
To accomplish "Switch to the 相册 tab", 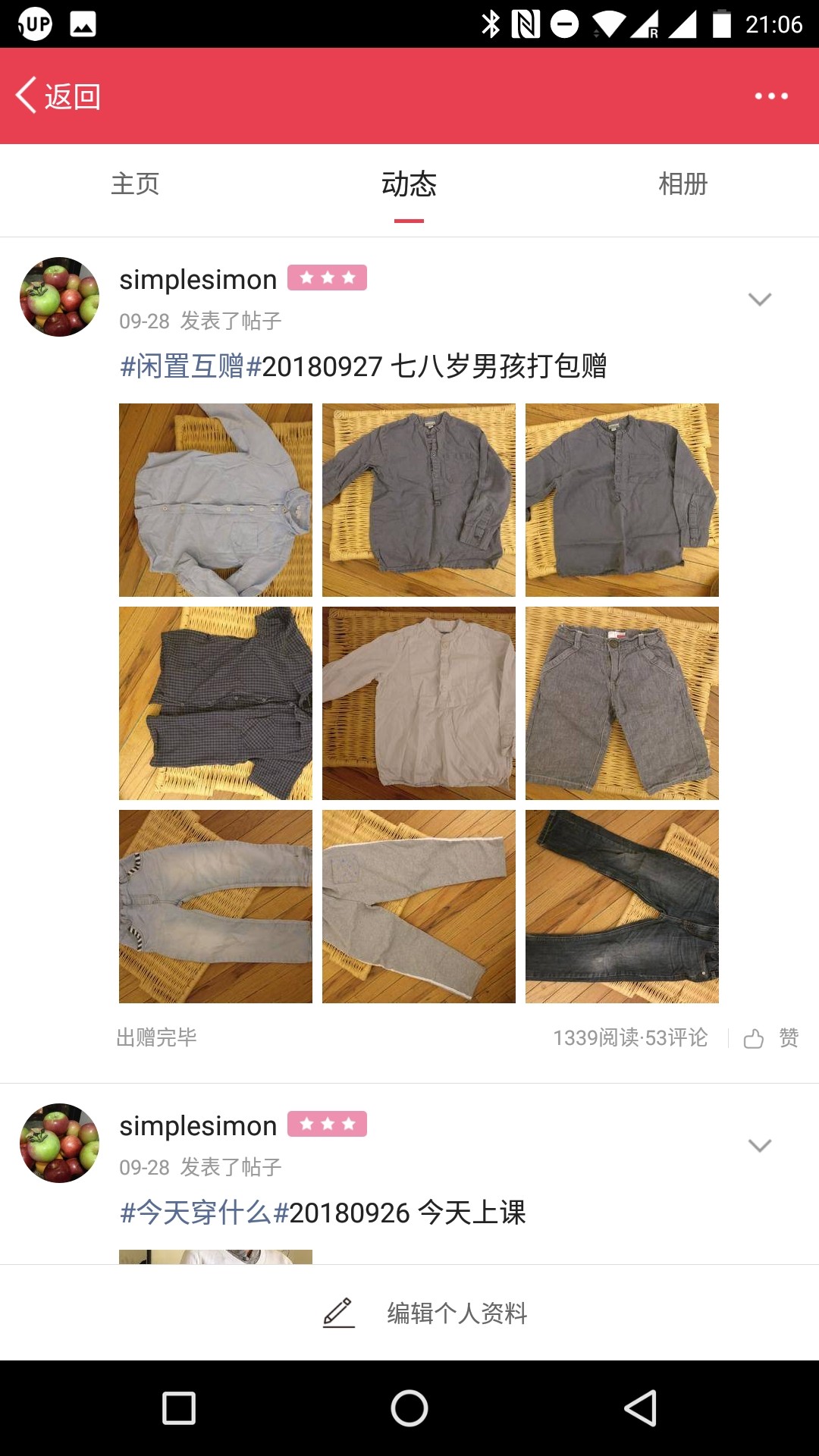I will (682, 184).
